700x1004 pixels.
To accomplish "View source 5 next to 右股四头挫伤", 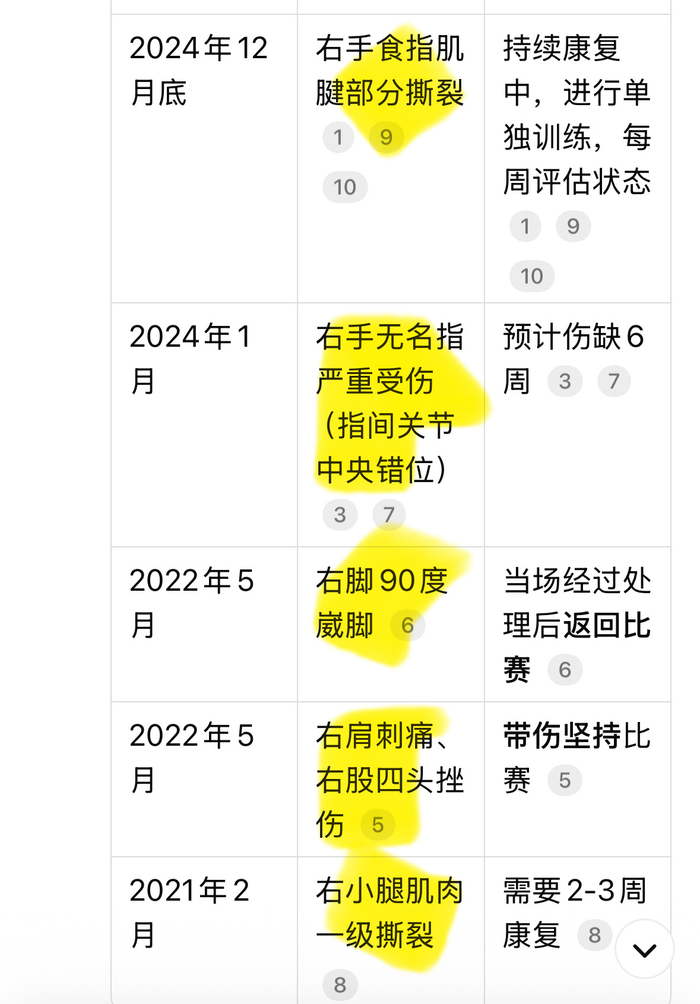I will point(378,825).
